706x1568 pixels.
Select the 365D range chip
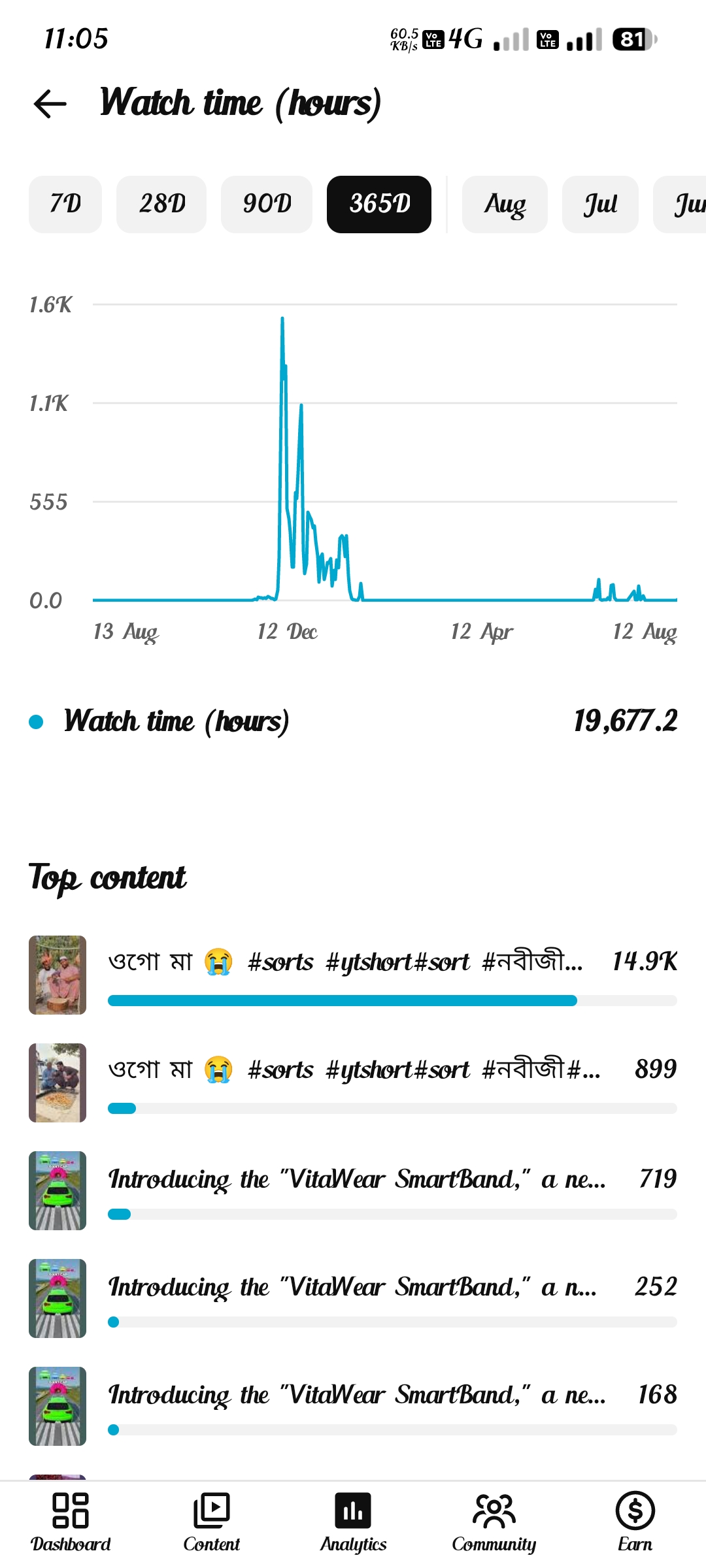pos(379,204)
